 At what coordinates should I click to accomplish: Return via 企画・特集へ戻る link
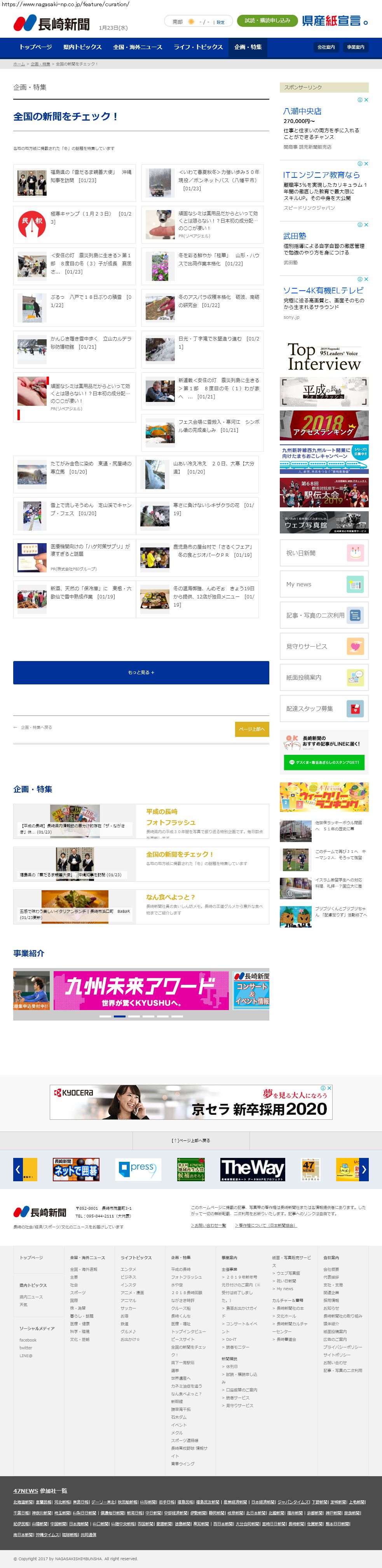click(35, 728)
